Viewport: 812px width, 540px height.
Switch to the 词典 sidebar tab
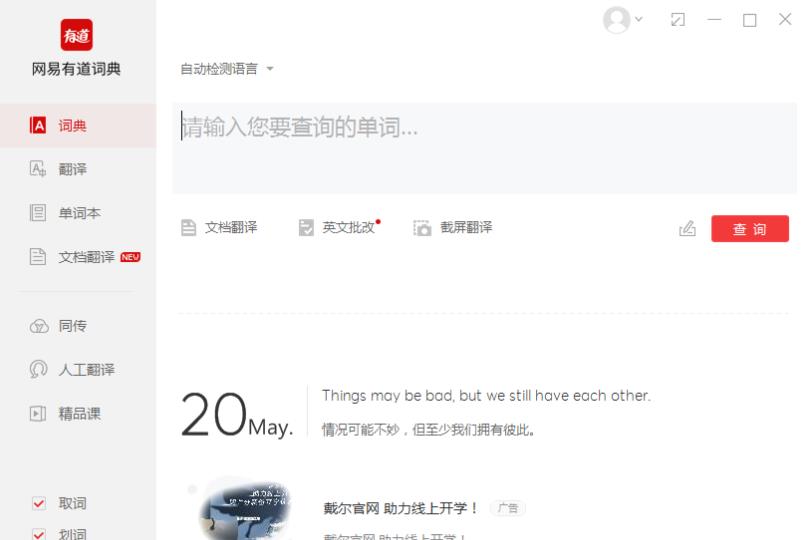tap(72, 126)
